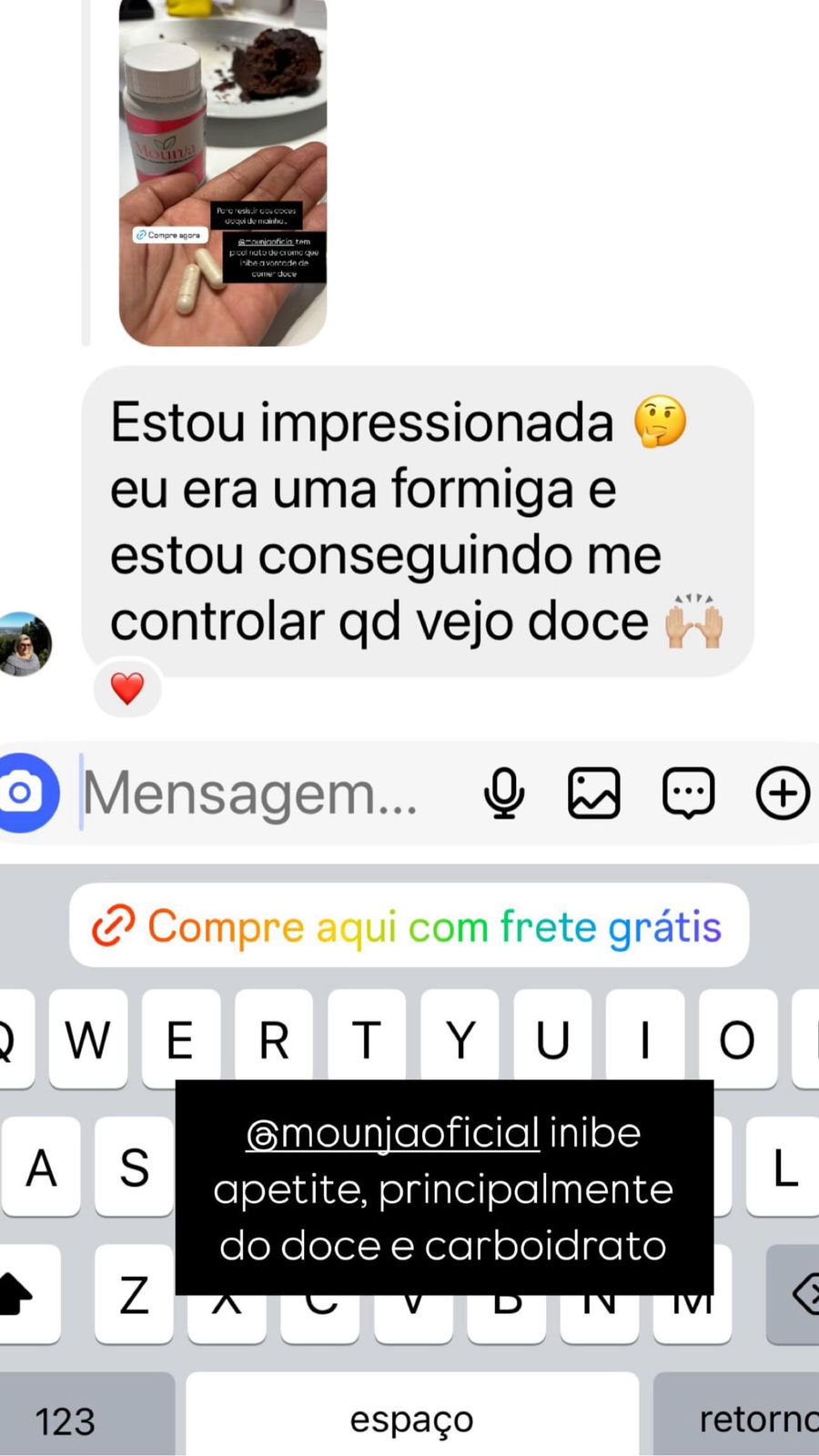Tap the microphone to record voice message
Image resolution: width=819 pixels, height=1456 pixels.
(x=505, y=793)
